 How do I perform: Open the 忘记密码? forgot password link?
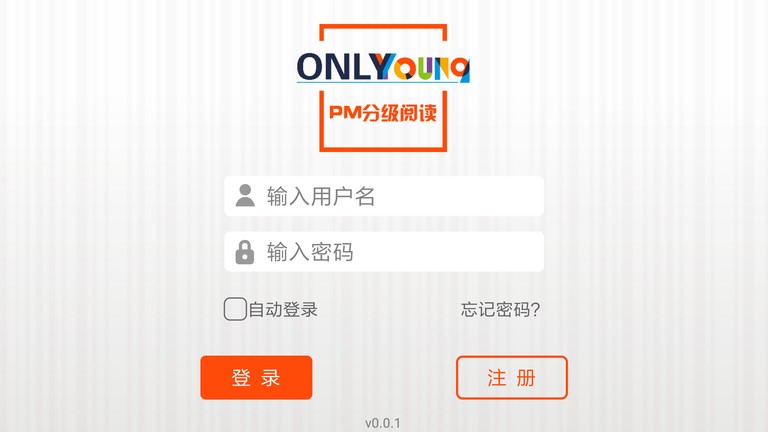pos(500,309)
